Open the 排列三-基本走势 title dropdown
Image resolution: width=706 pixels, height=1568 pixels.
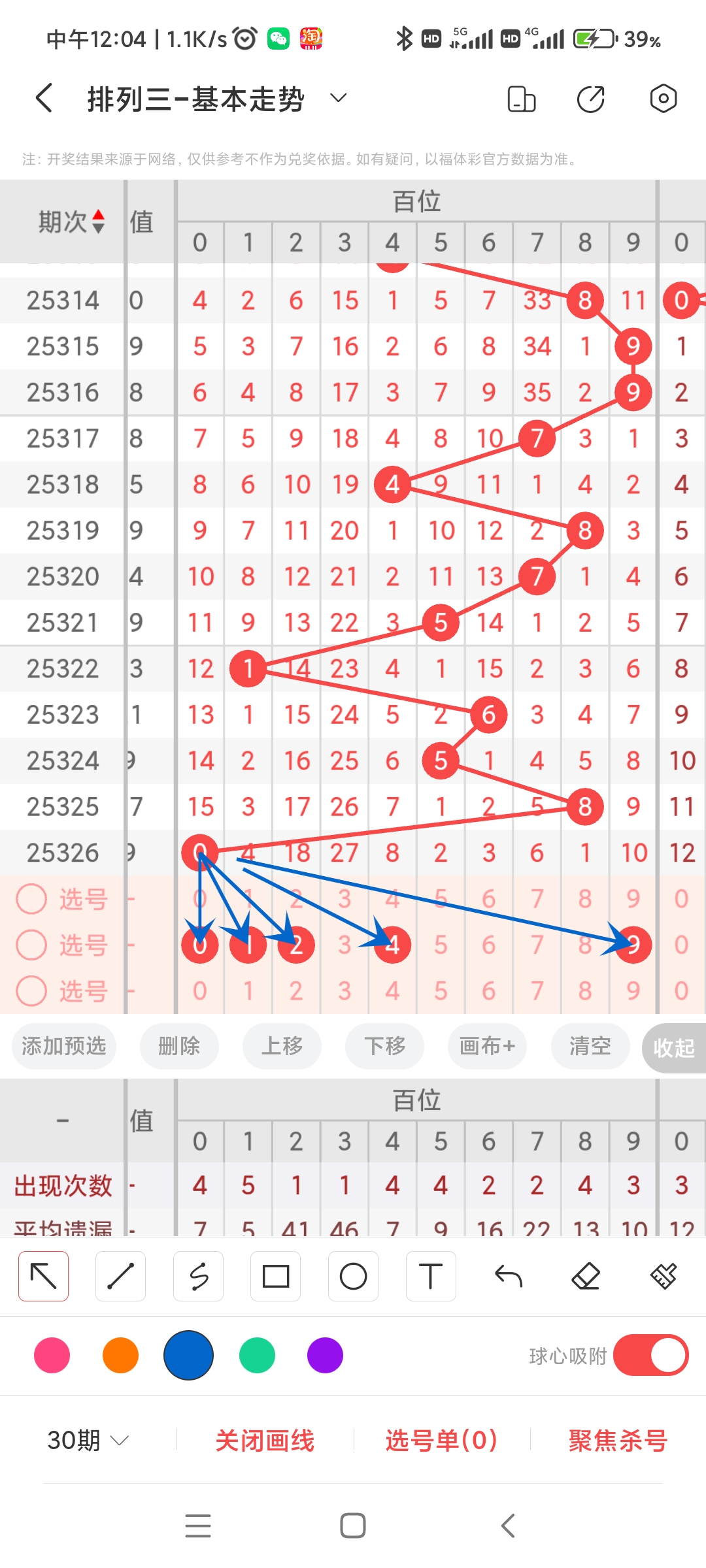pyautogui.click(x=337, y=98)
